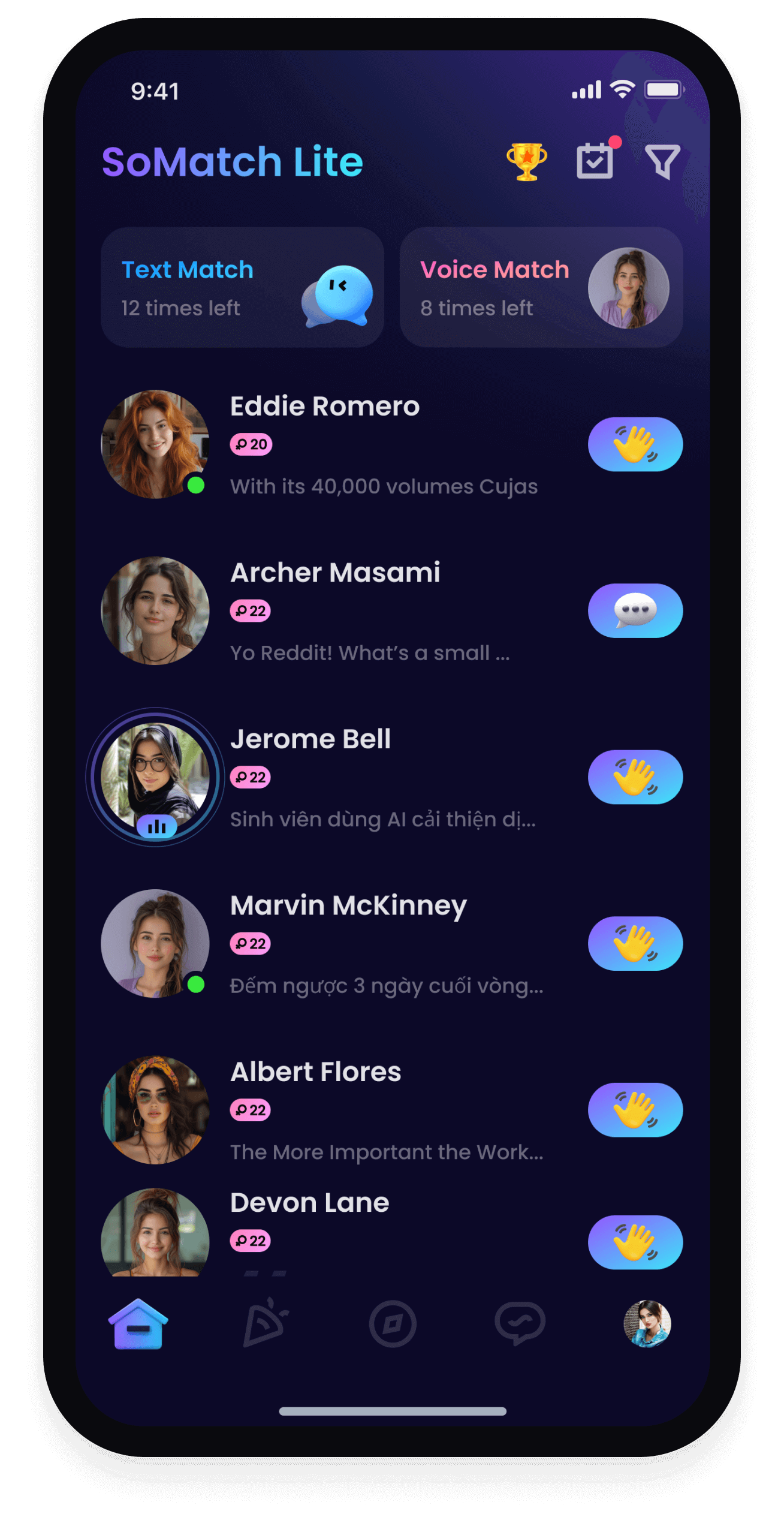Start a Text Match
784x1529 pixels.
tap(242, 287)
